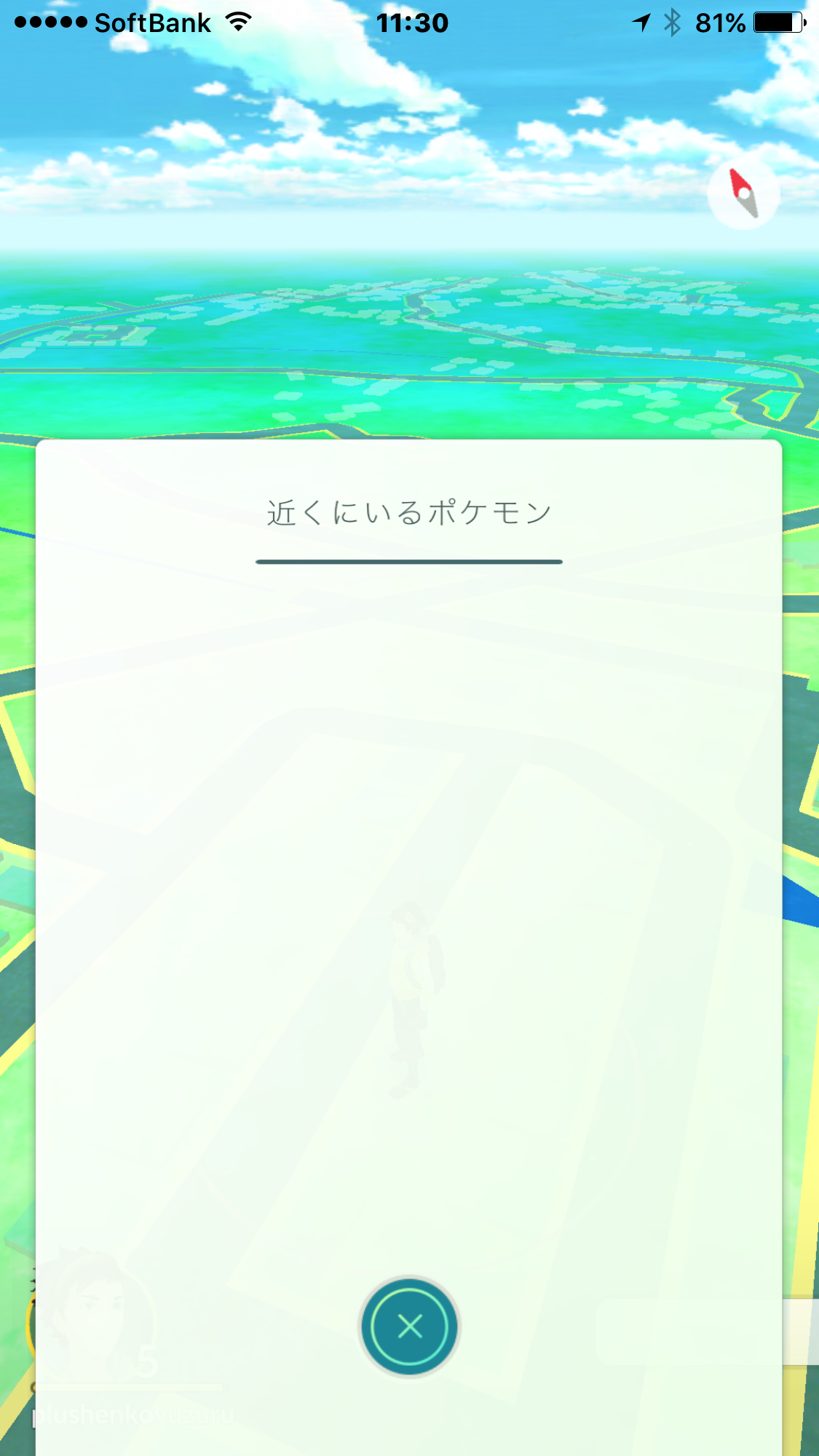Tap the SoftBank carrier label
Image resolution: width=819 pixels, height=1456 pixels.
click(154, 22)
